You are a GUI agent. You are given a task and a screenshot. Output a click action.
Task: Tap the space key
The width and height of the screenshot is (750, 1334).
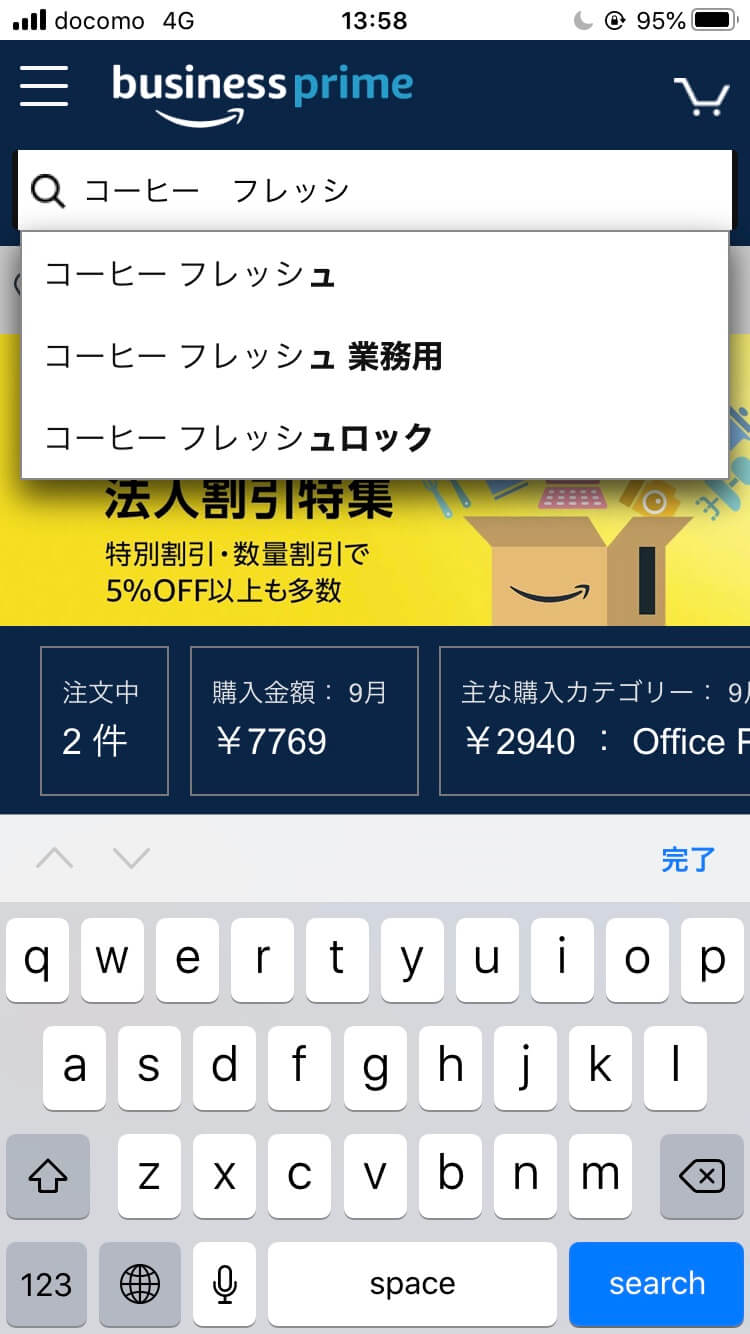pyautogui.click(x=412, y=1284)
